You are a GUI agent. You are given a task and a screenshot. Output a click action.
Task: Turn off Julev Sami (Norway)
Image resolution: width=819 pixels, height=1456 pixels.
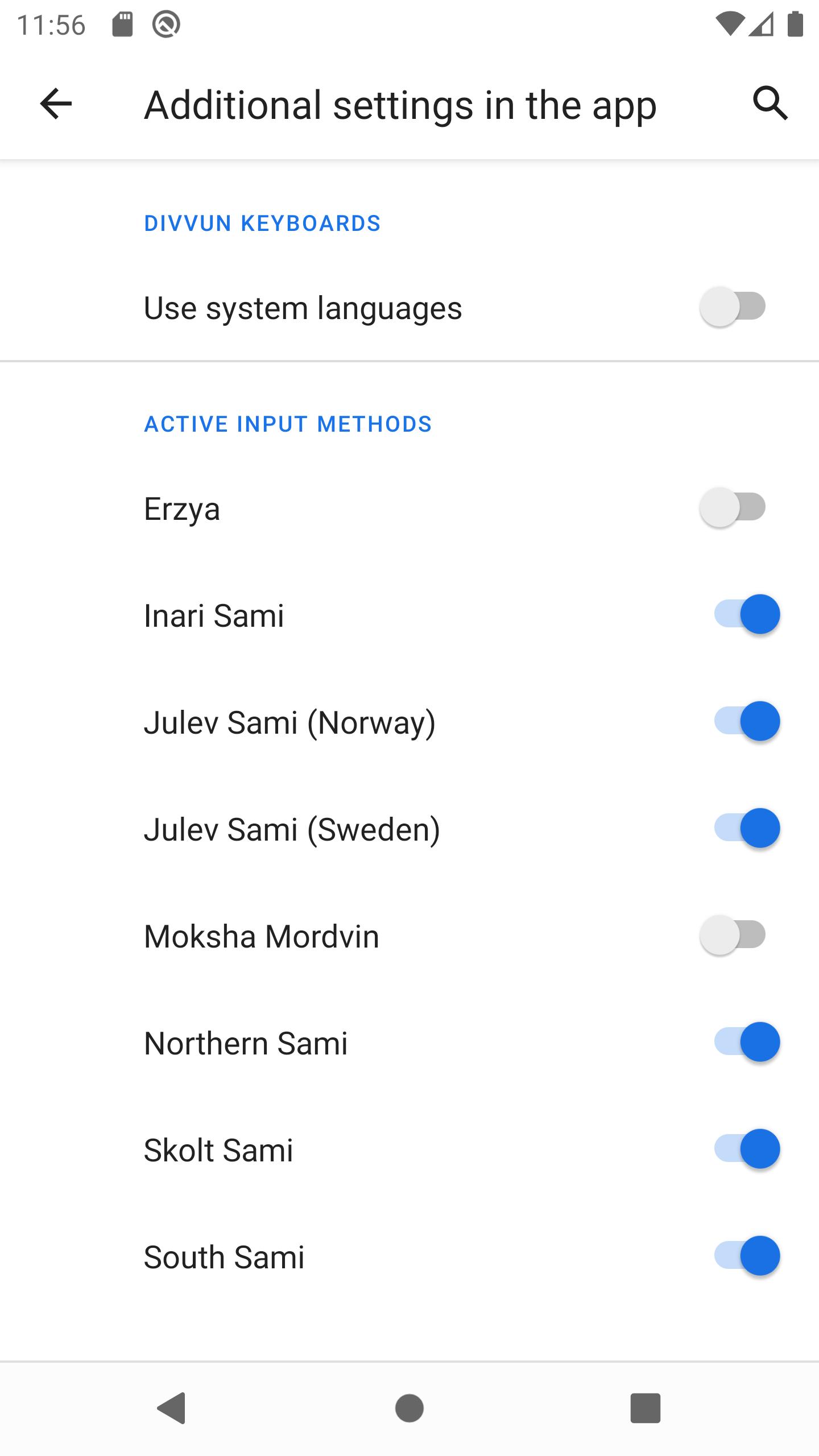[746, 721]
